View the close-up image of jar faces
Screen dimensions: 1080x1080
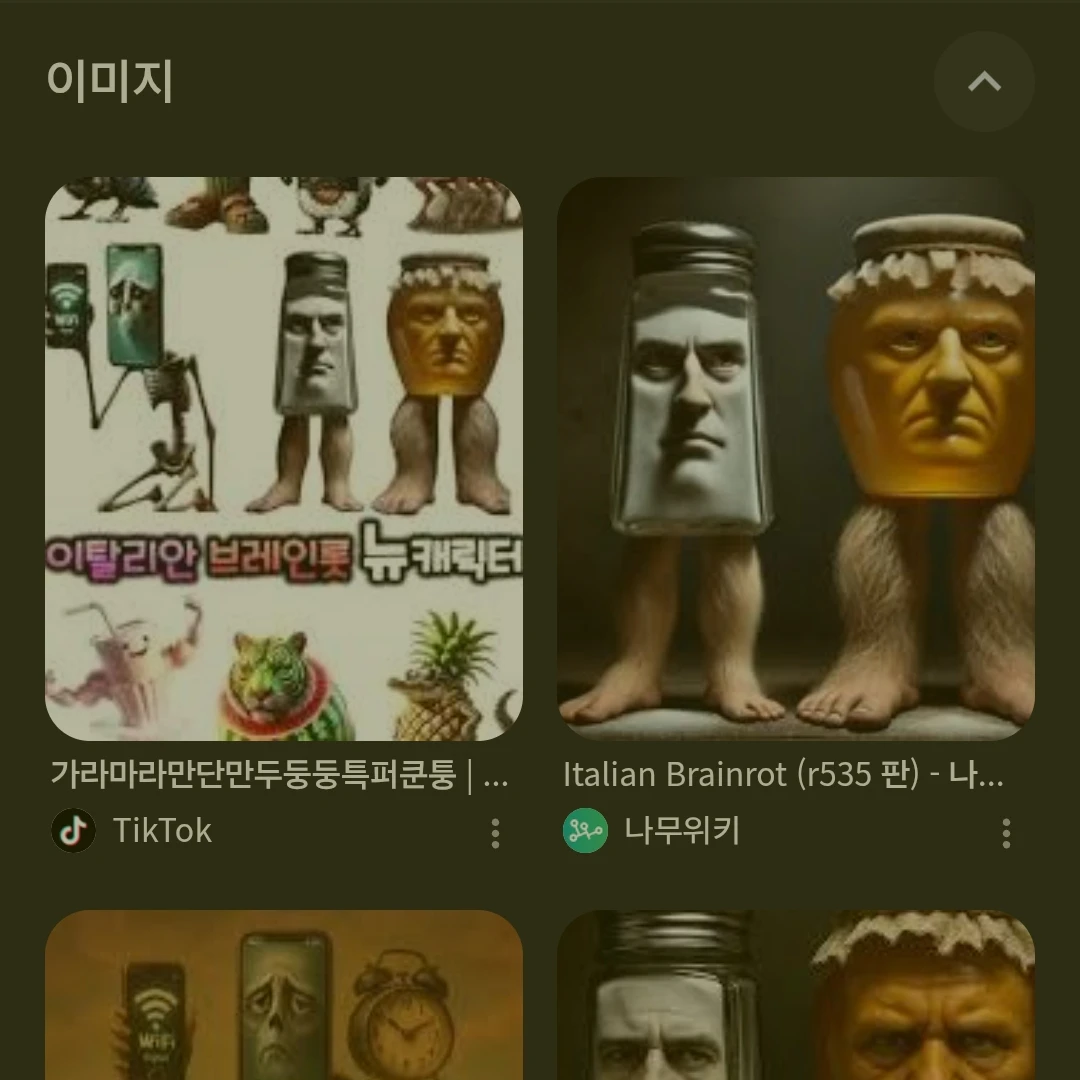click(x=795, y=995)
